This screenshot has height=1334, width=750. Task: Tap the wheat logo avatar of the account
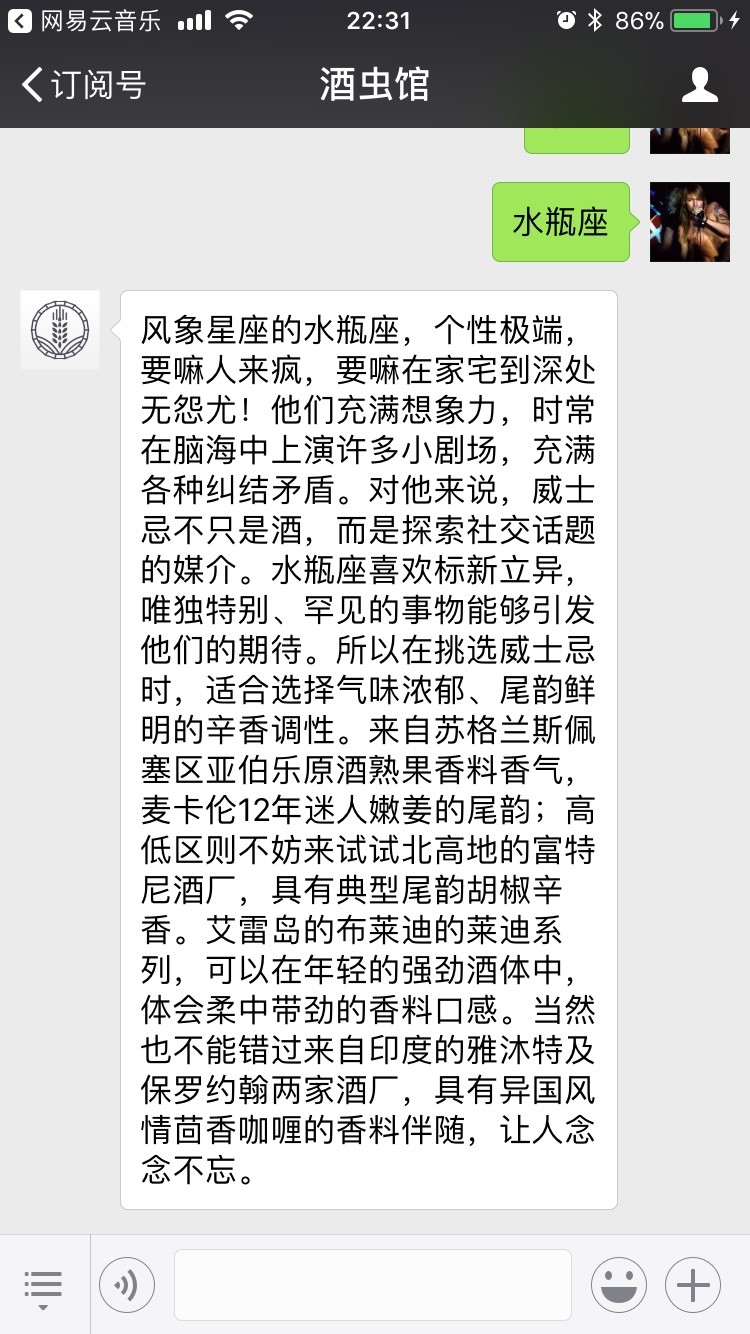pos(59,329)
